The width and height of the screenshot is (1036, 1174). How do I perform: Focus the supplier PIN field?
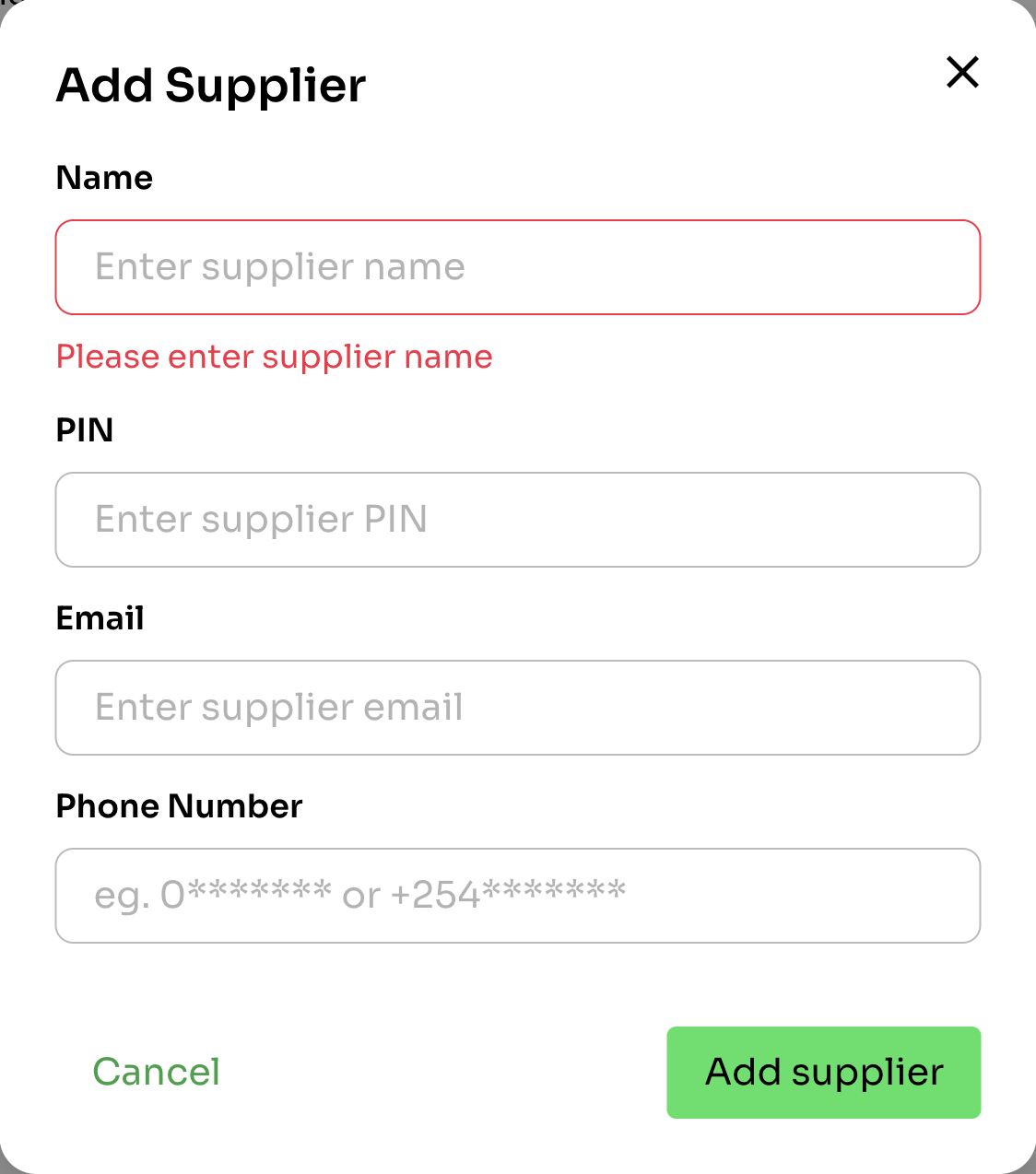(x=517, y=520)
